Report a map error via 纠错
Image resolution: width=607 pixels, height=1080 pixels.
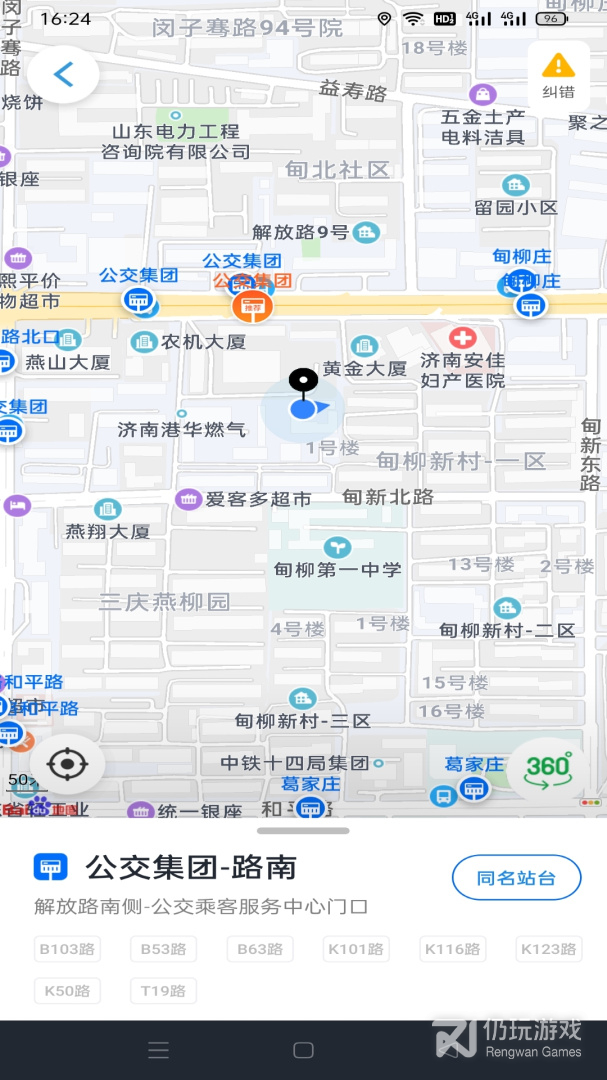(x=558, y=76)
